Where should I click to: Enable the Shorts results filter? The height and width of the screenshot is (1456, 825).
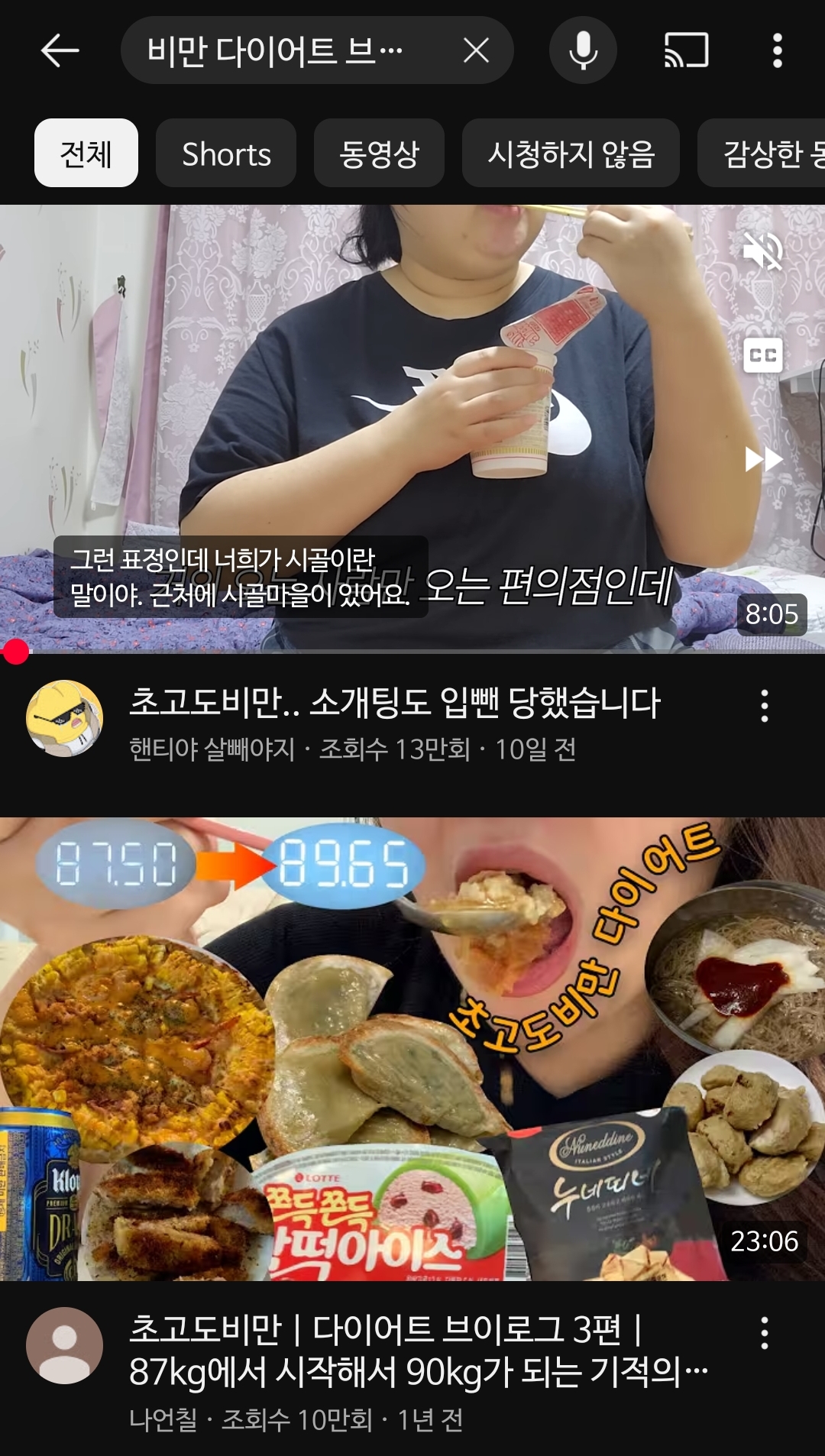pos(225,154)
